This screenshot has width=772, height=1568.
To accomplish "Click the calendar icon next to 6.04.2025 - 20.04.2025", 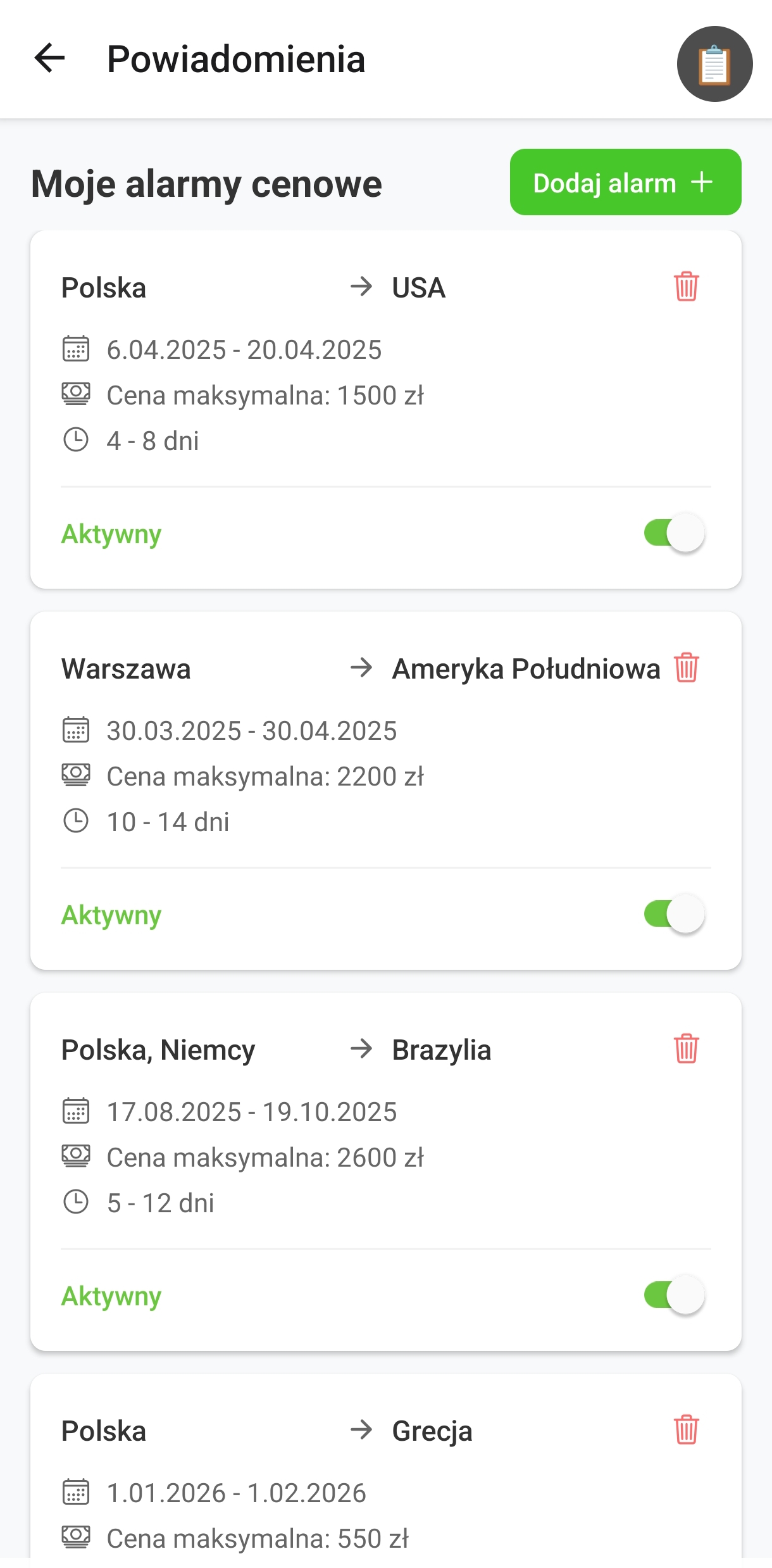I will [75, 348].
